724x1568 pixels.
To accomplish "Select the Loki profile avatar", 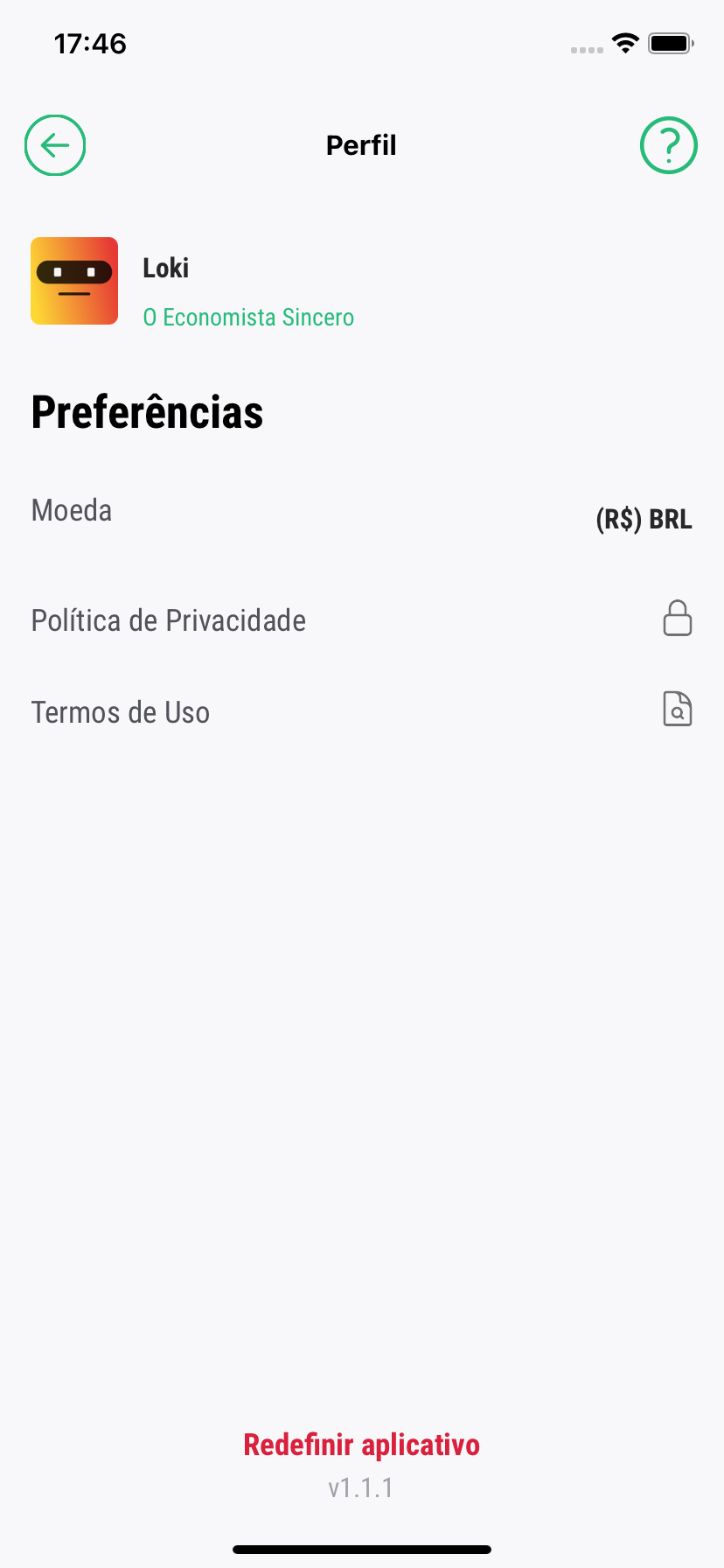I will [74, 281].
